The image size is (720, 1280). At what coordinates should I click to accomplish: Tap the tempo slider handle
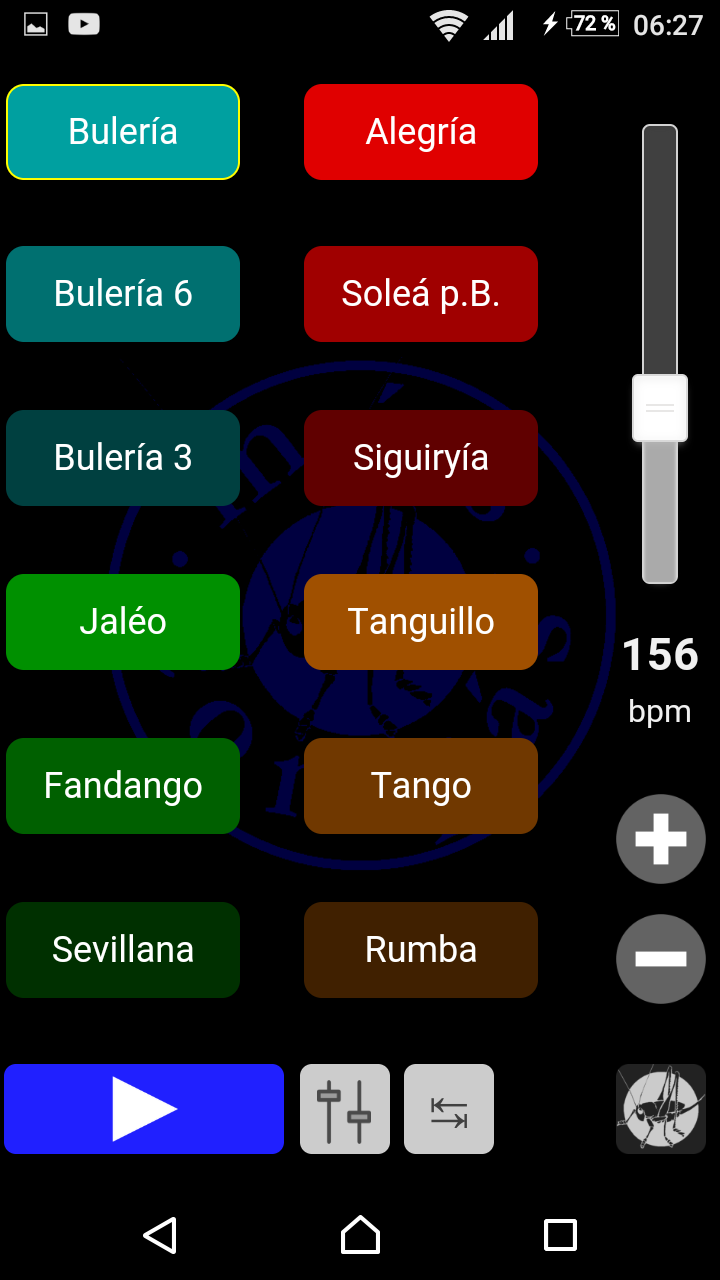pyautogui.click(x=660, y=408)
